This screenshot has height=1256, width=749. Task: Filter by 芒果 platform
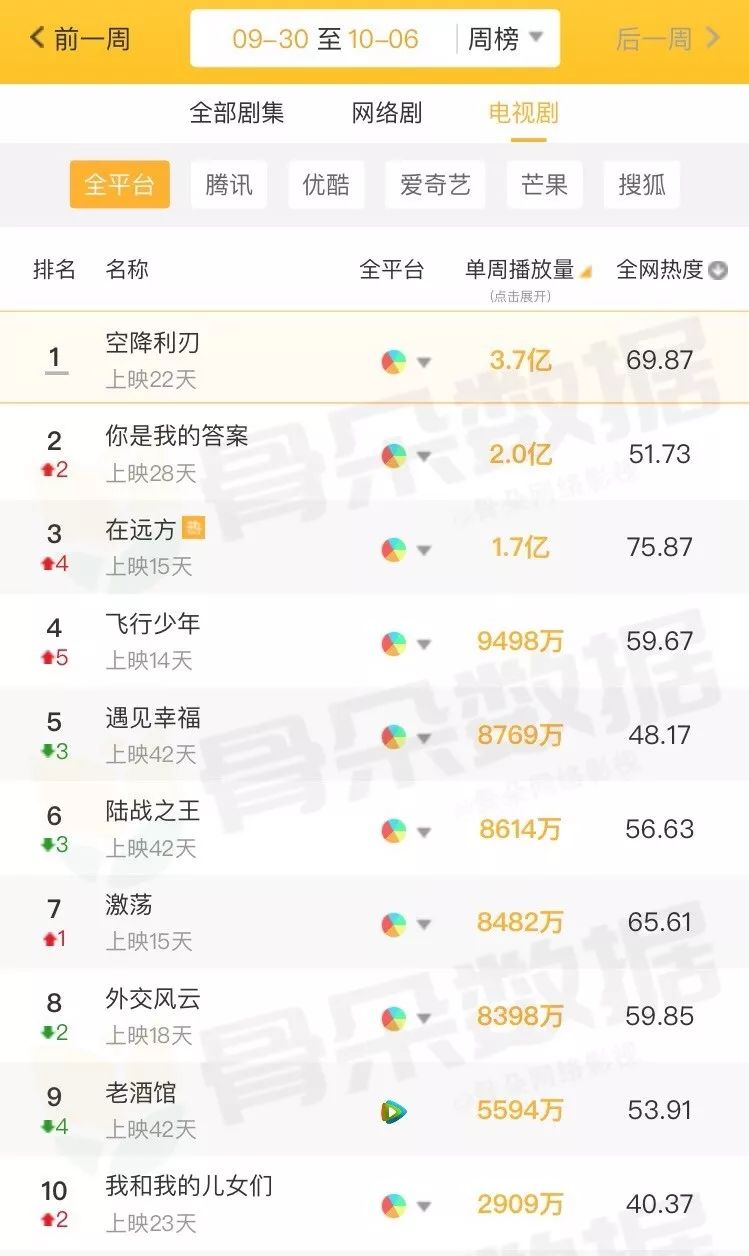coord(545,185)
